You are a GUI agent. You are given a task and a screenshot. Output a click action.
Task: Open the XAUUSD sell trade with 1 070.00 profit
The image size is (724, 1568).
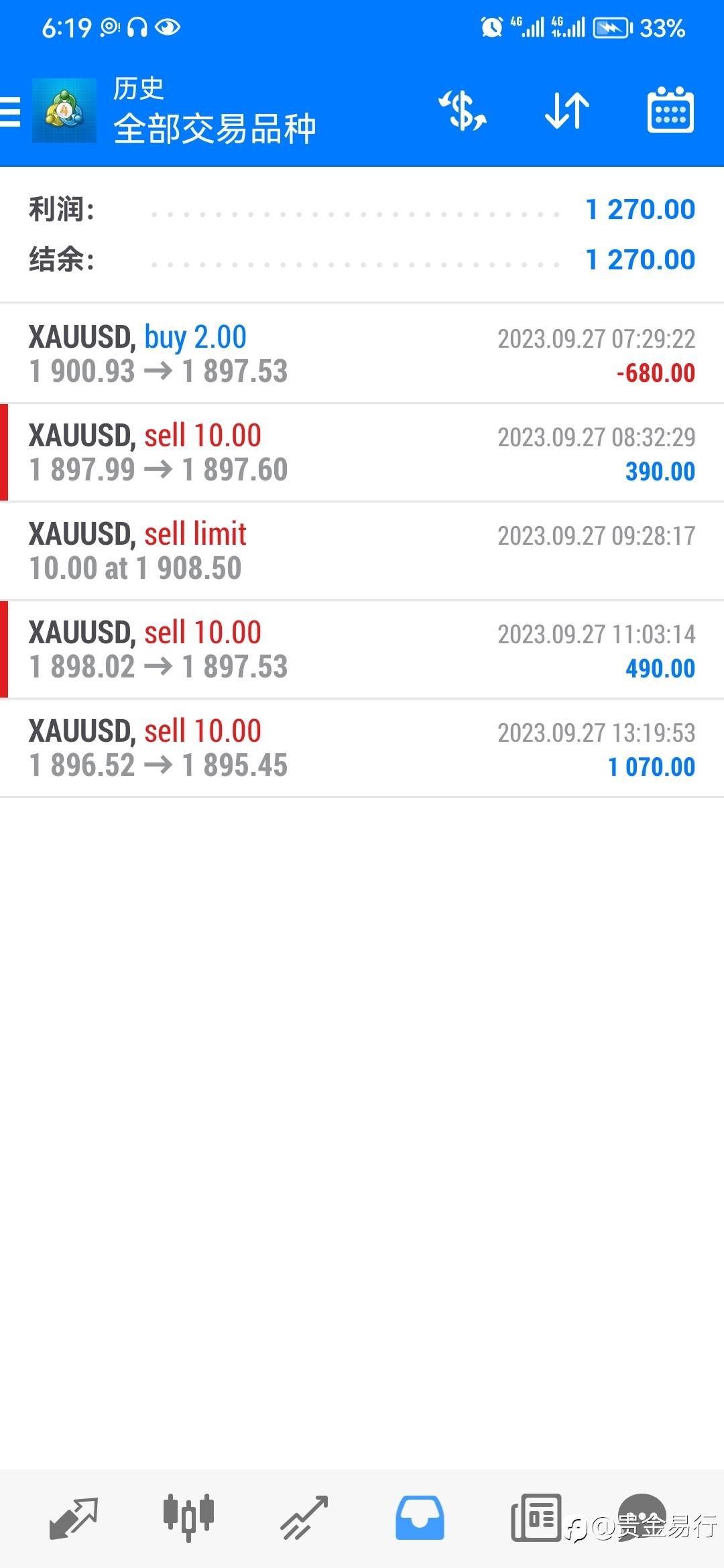click(362, 748)
